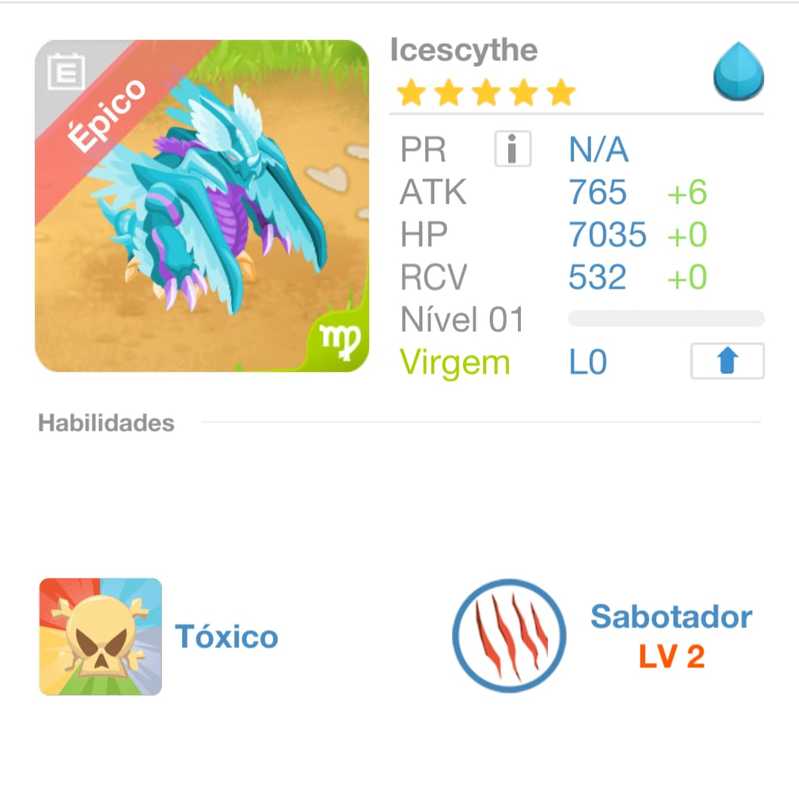The height and width of the screenshot is (800, 799).
Task: Open the Icescythe monster portrait
Action: point(202,206)
